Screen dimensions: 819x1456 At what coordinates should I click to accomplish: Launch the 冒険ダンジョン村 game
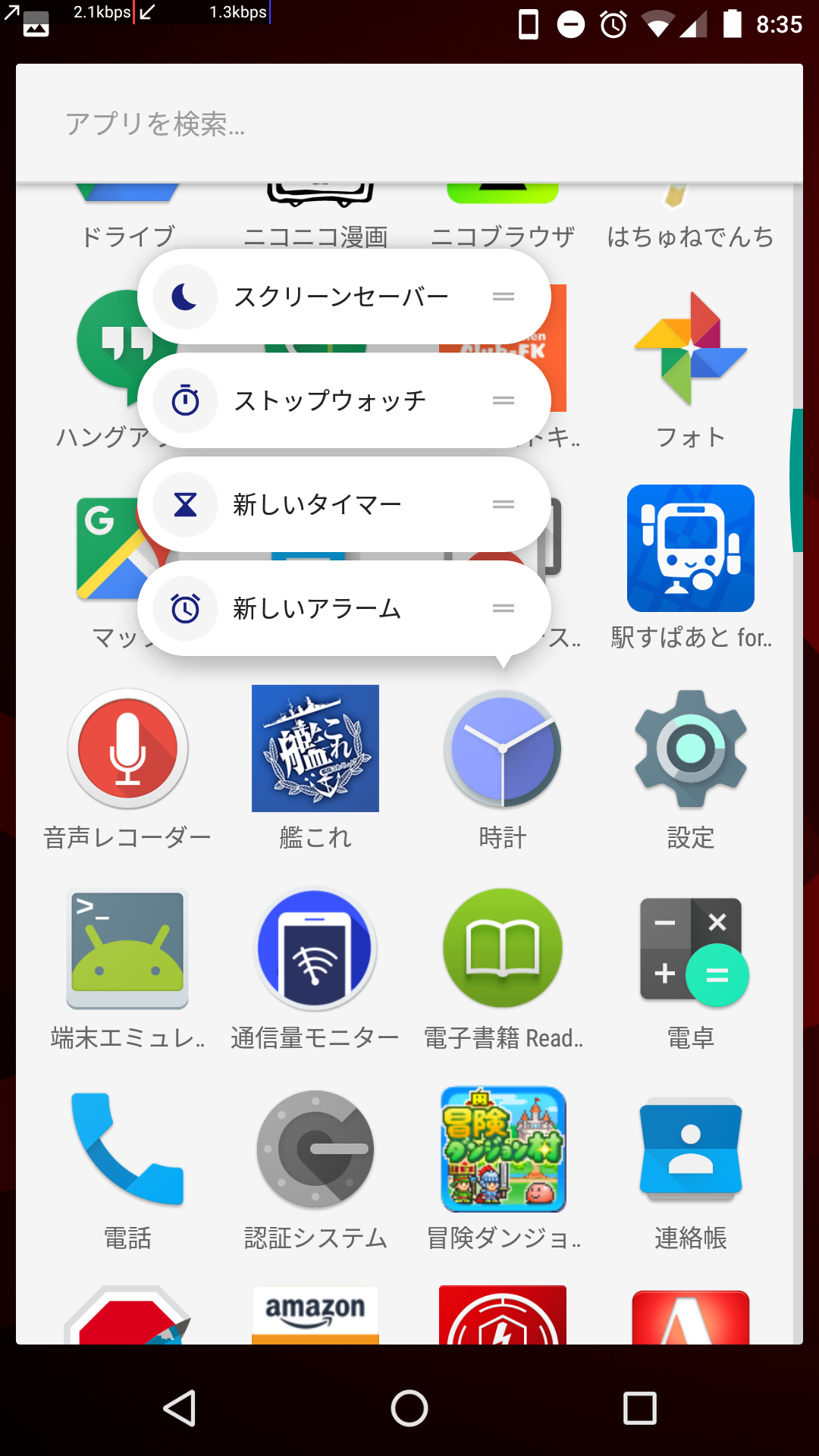503,1150
